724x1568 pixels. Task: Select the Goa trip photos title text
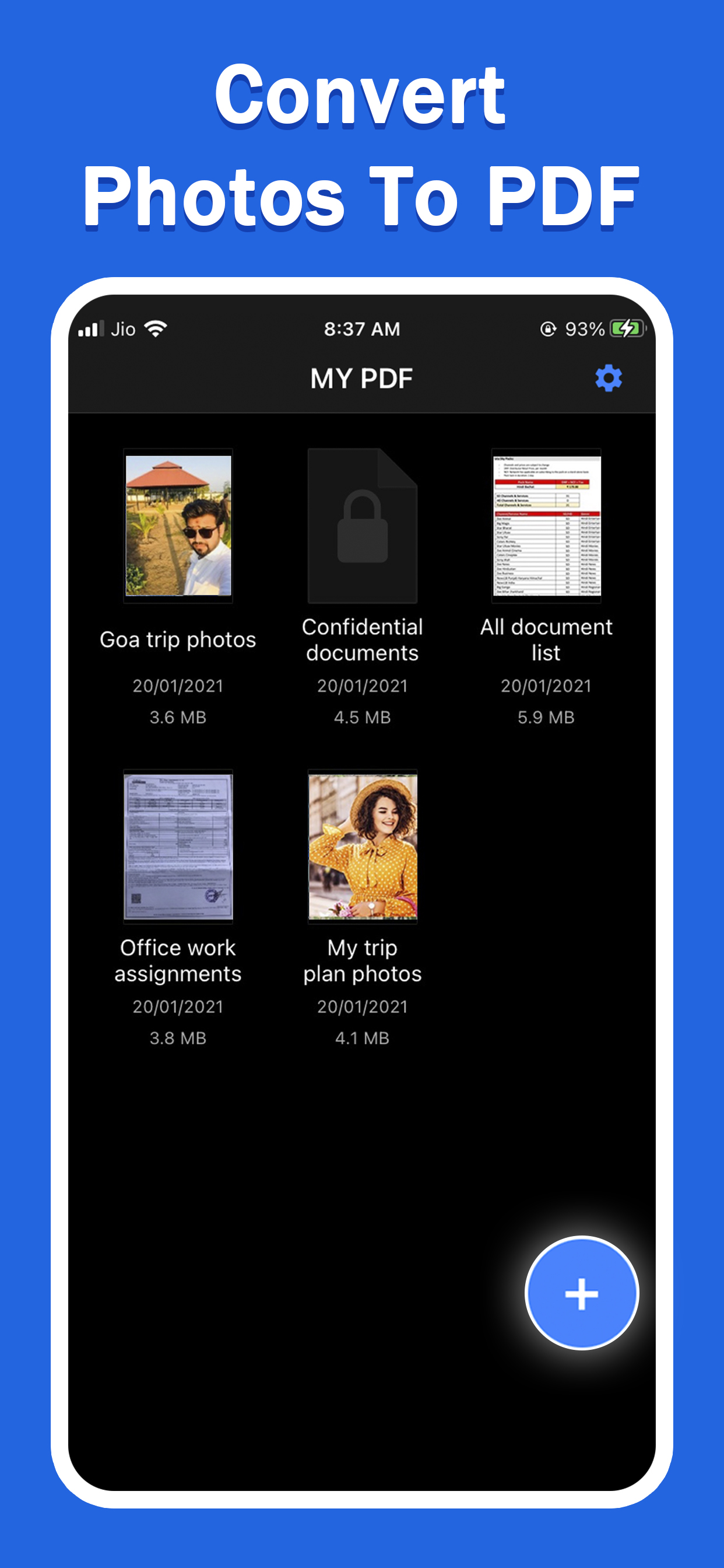(x=178, y=639)
